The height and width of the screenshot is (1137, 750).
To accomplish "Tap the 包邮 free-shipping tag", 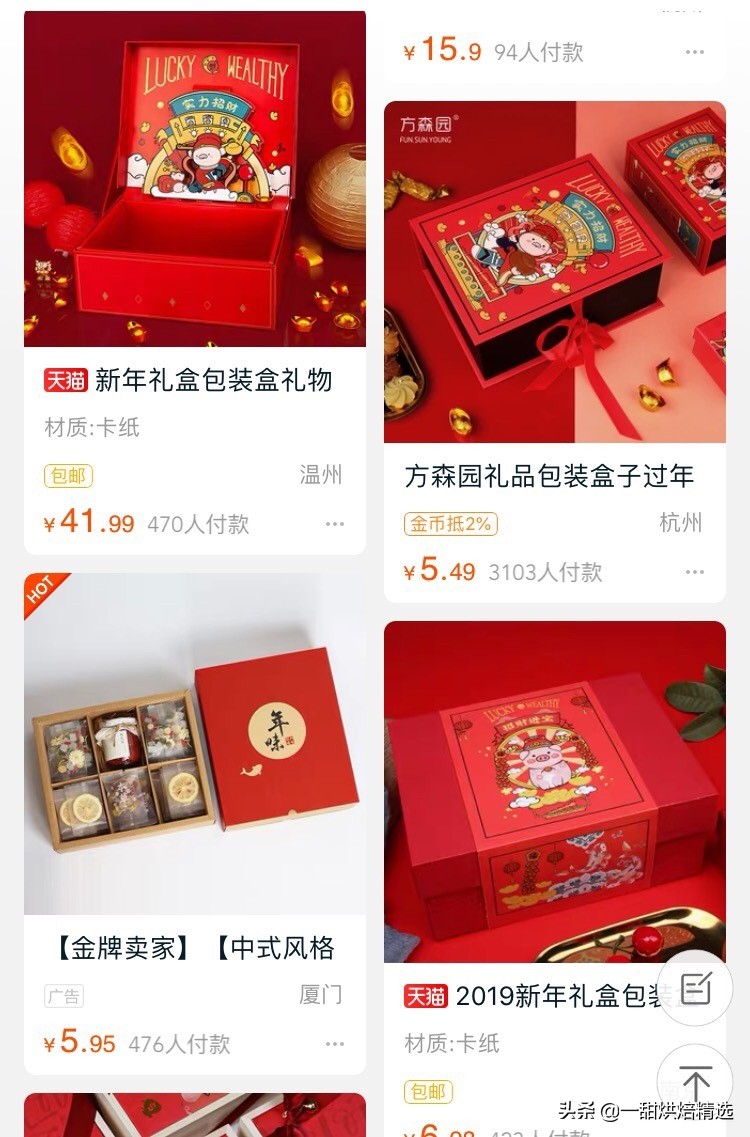I will 68,476.
